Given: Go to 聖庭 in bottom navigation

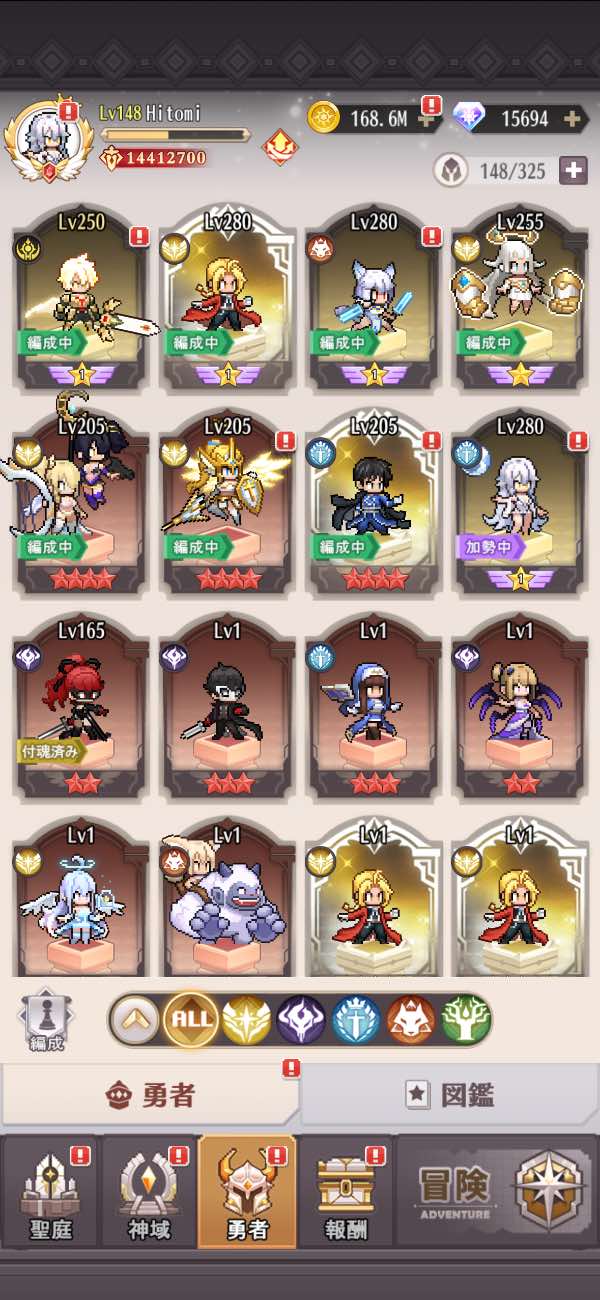Looking at the screenshot, I should click(x=50, y=1192).
